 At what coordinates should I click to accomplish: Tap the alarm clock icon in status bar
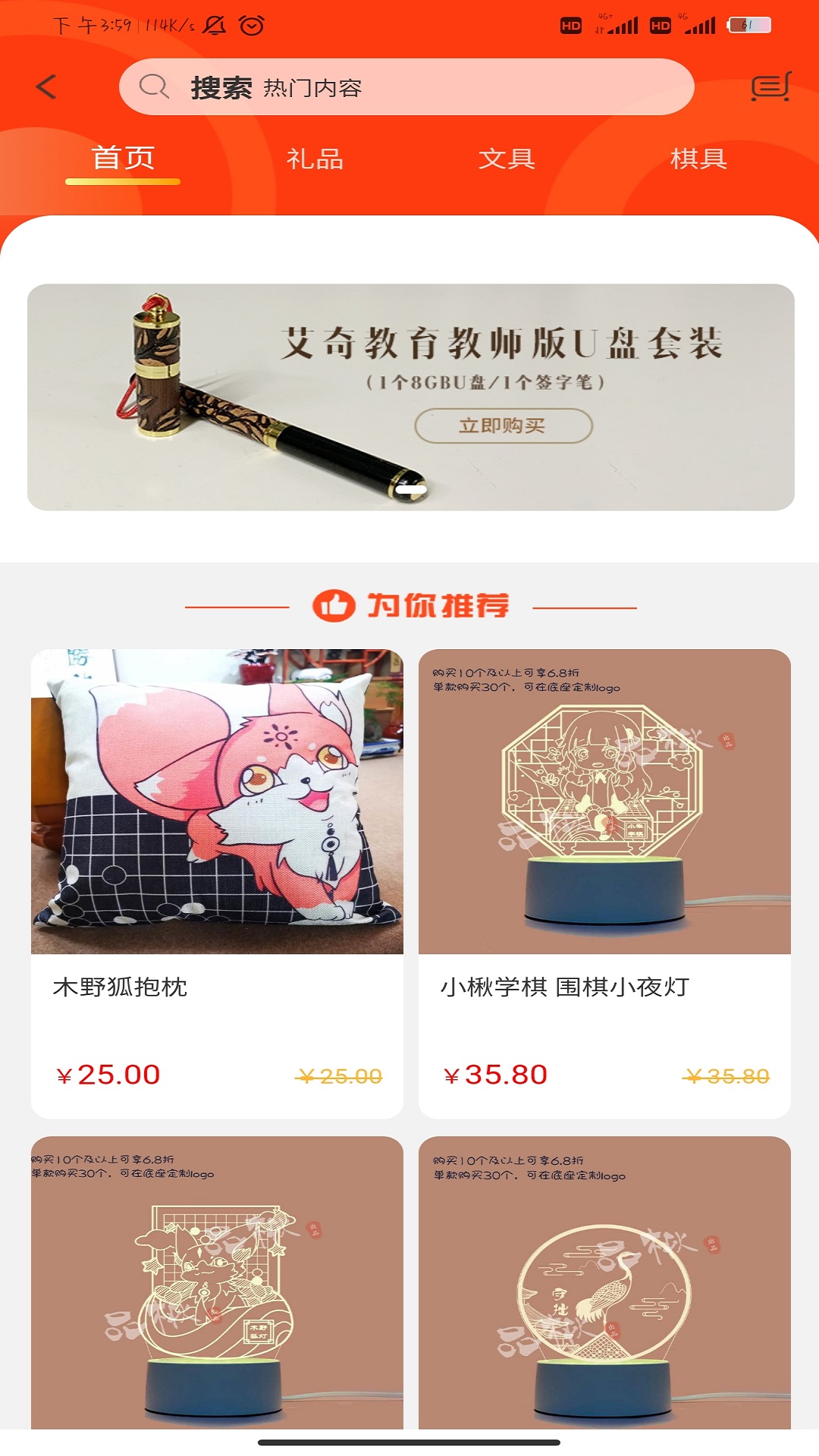tap(250, 24)
